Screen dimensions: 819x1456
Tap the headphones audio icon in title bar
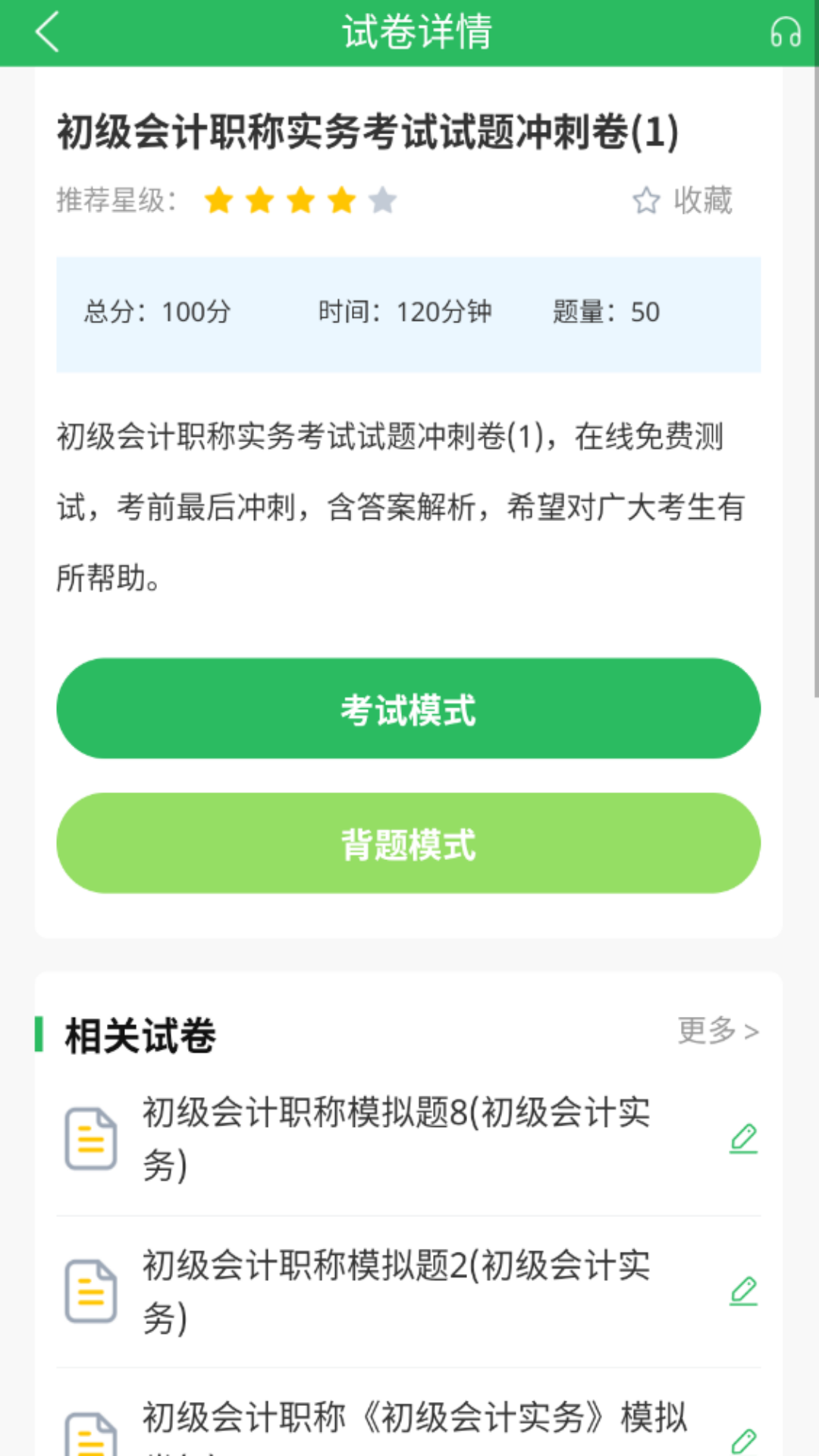click(785, 32)
